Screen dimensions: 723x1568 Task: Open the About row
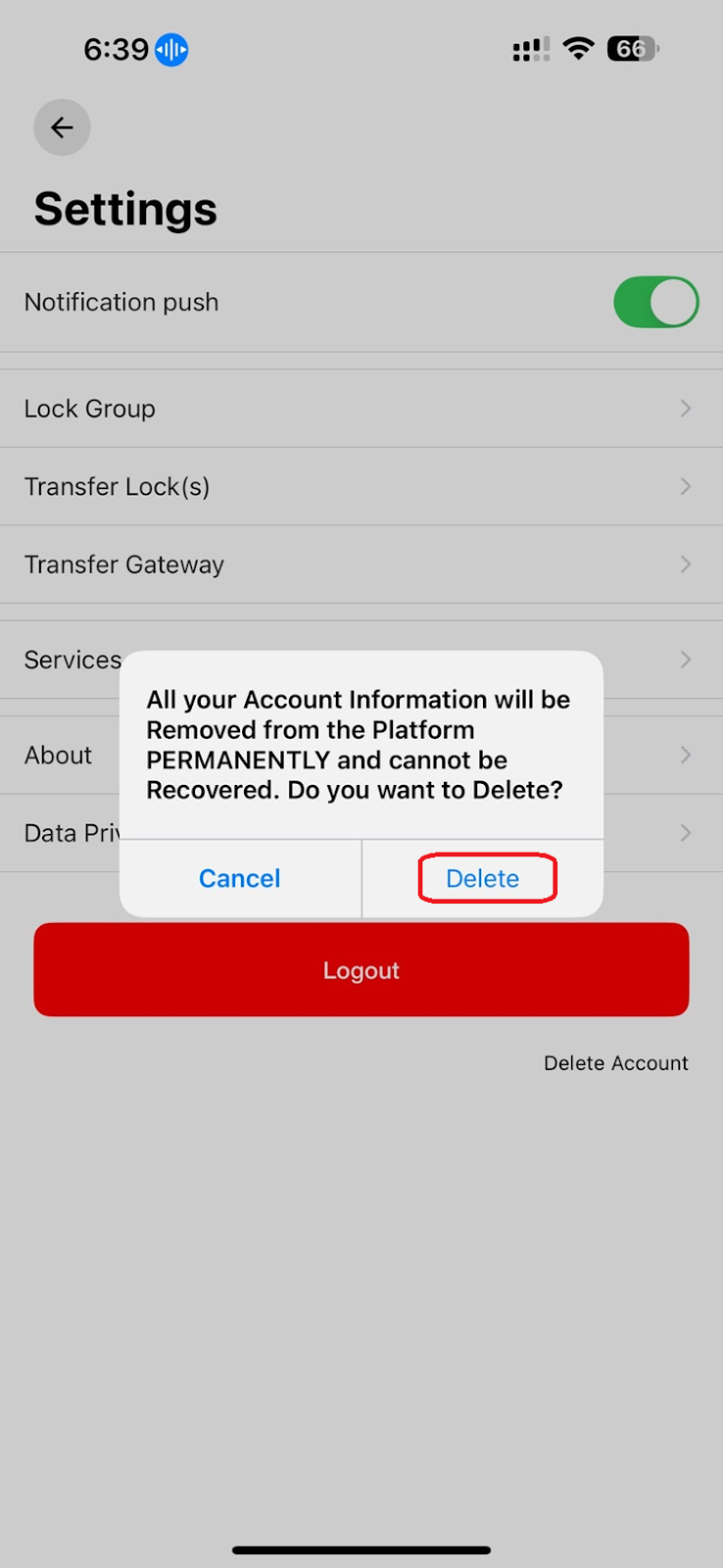(361, 756)
